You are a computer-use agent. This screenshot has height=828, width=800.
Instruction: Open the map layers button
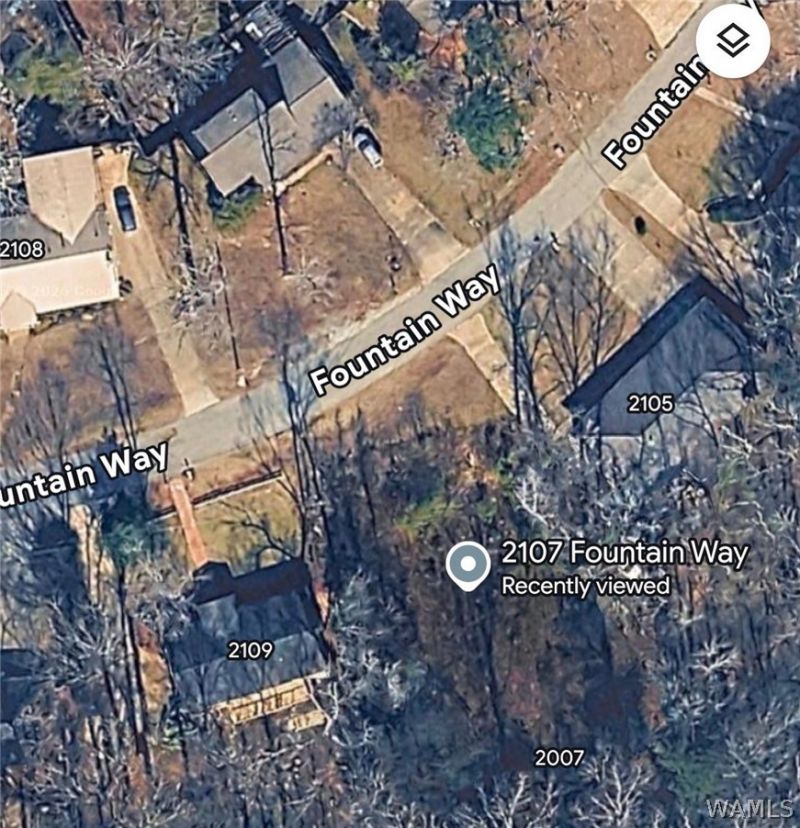tap(733, 41)
